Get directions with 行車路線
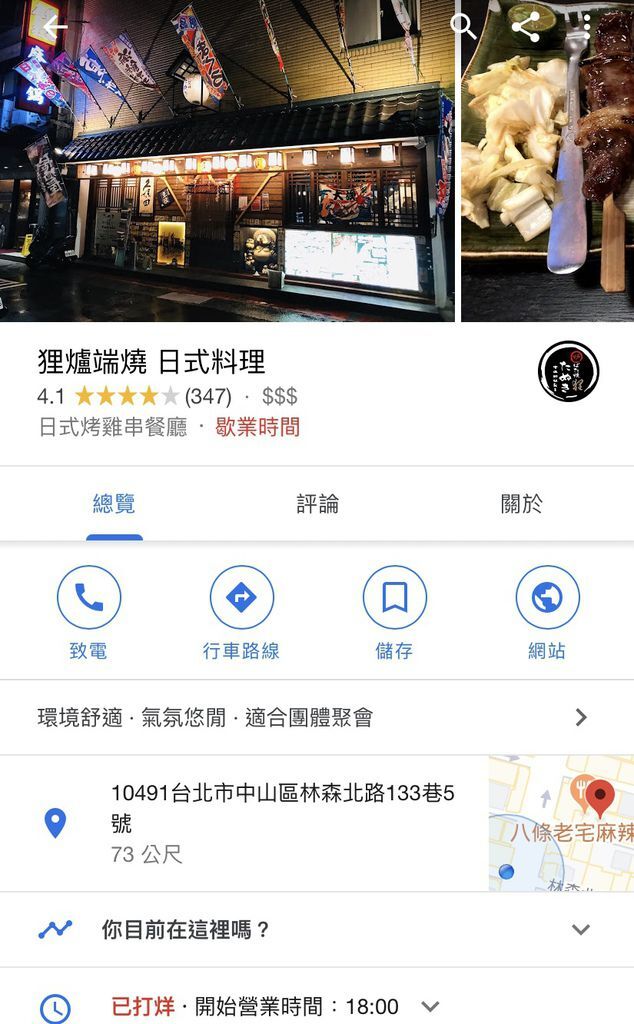 [x=241, y=613]
